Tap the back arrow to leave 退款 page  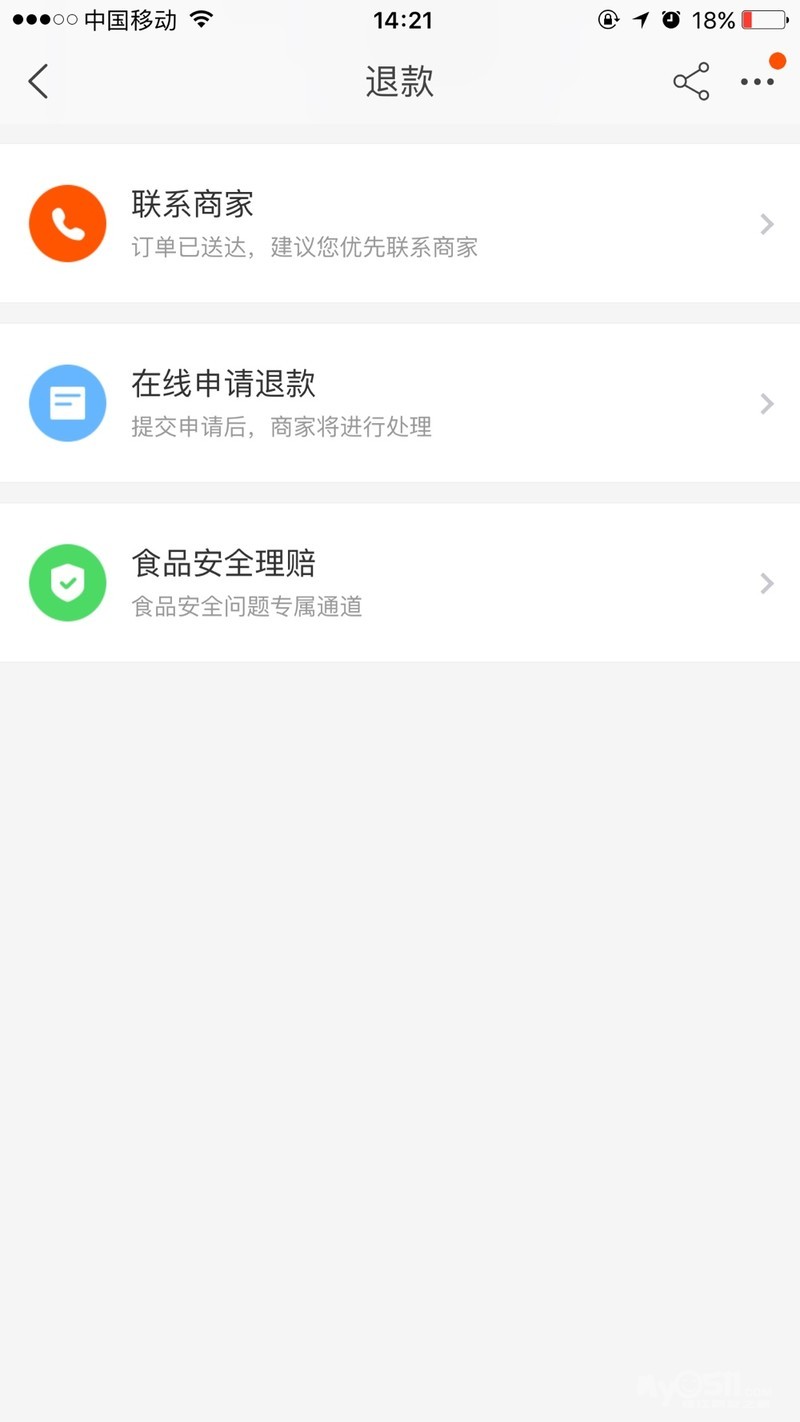pos(38,82)
